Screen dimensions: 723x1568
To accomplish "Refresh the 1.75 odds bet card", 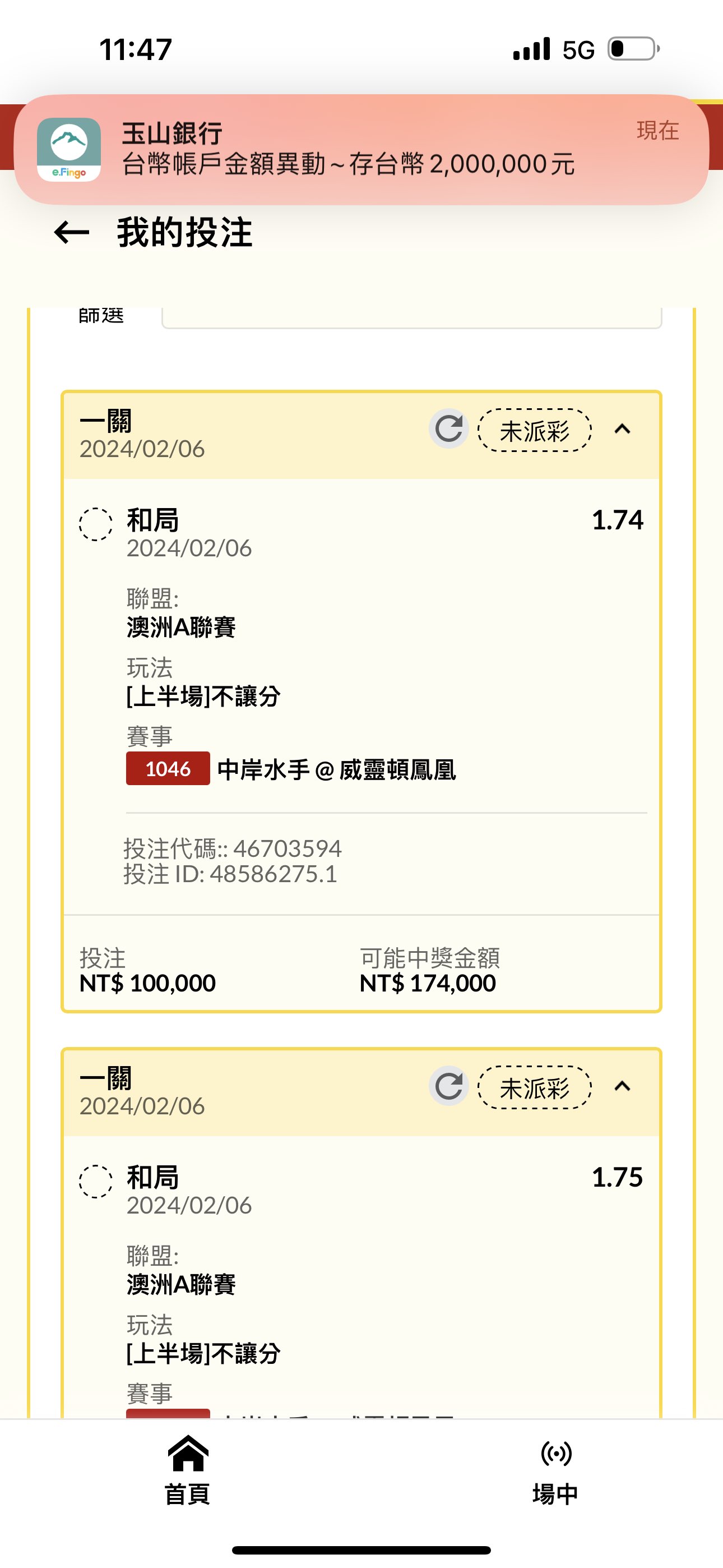I will click(449, 1086).
